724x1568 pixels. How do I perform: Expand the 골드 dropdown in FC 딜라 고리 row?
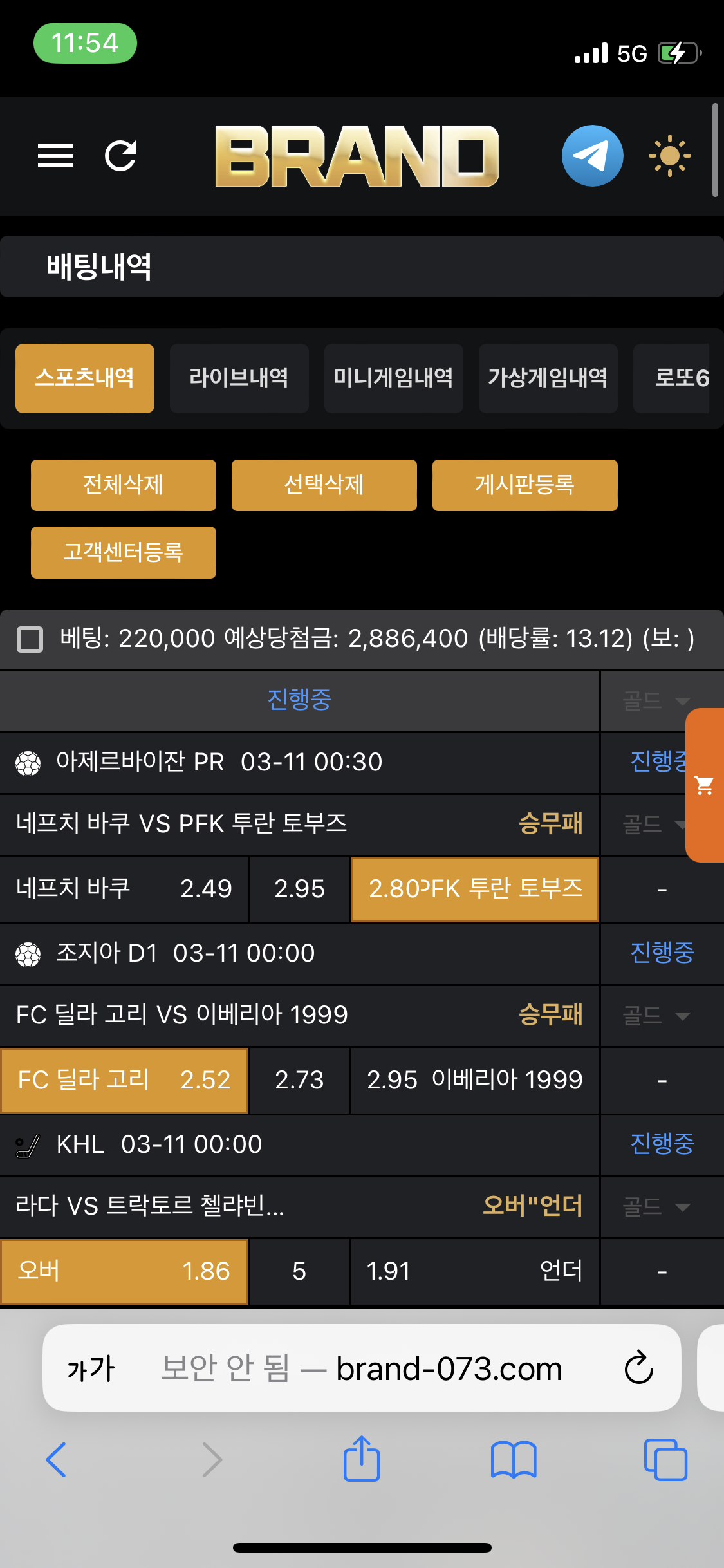pyautogui.click(x=656, y=1016)
